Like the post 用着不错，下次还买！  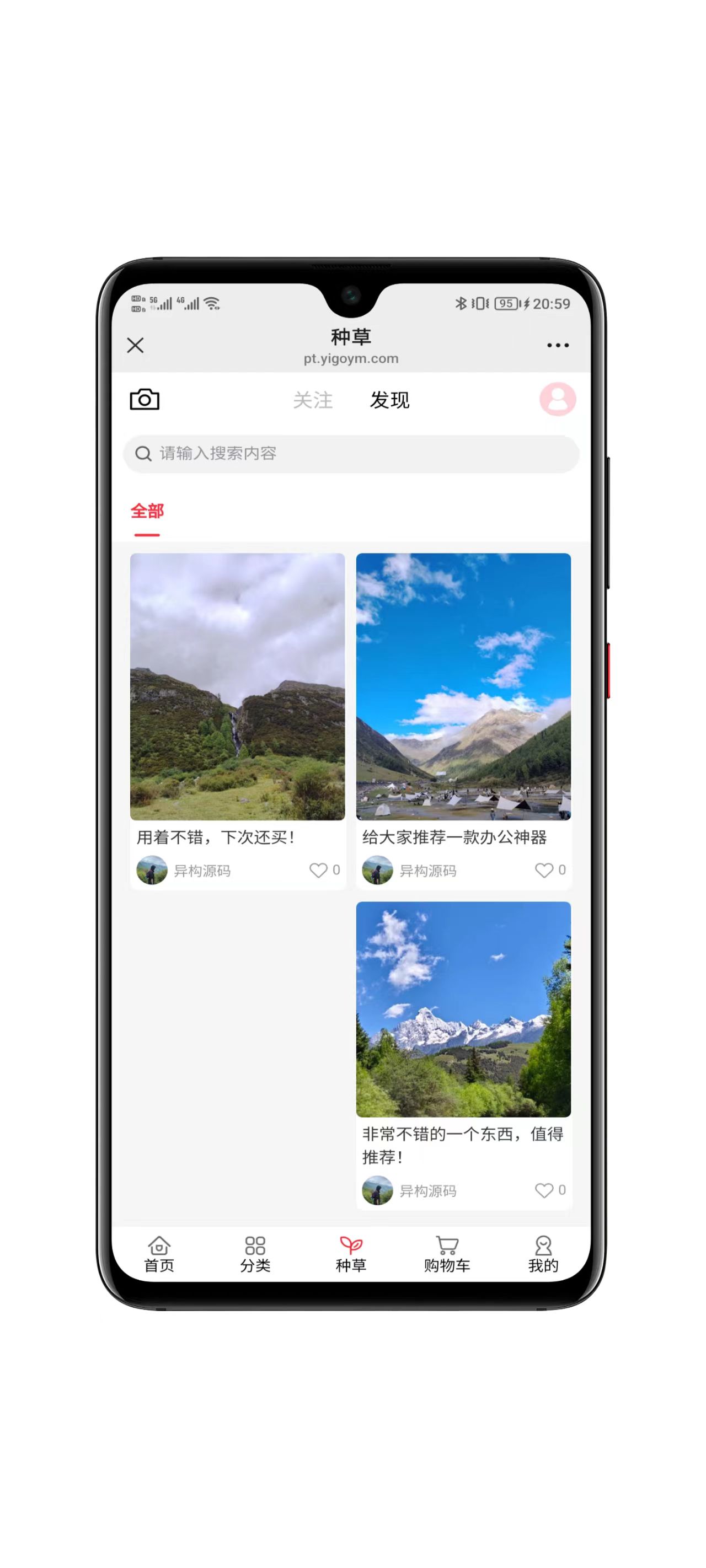point(318,871)
